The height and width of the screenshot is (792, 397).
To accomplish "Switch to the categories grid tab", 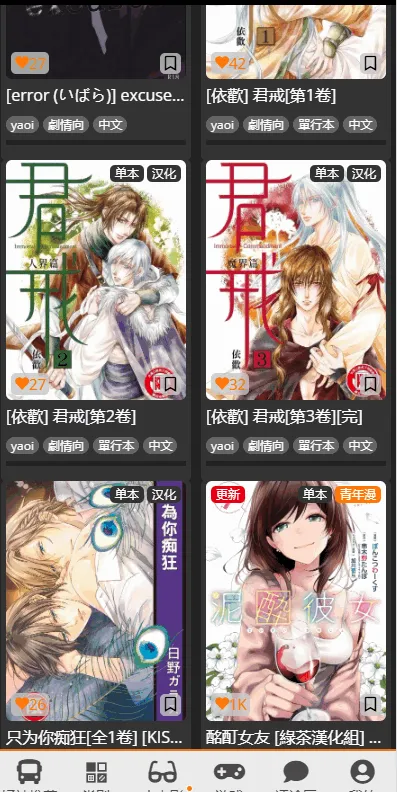I will click(96, 772).
